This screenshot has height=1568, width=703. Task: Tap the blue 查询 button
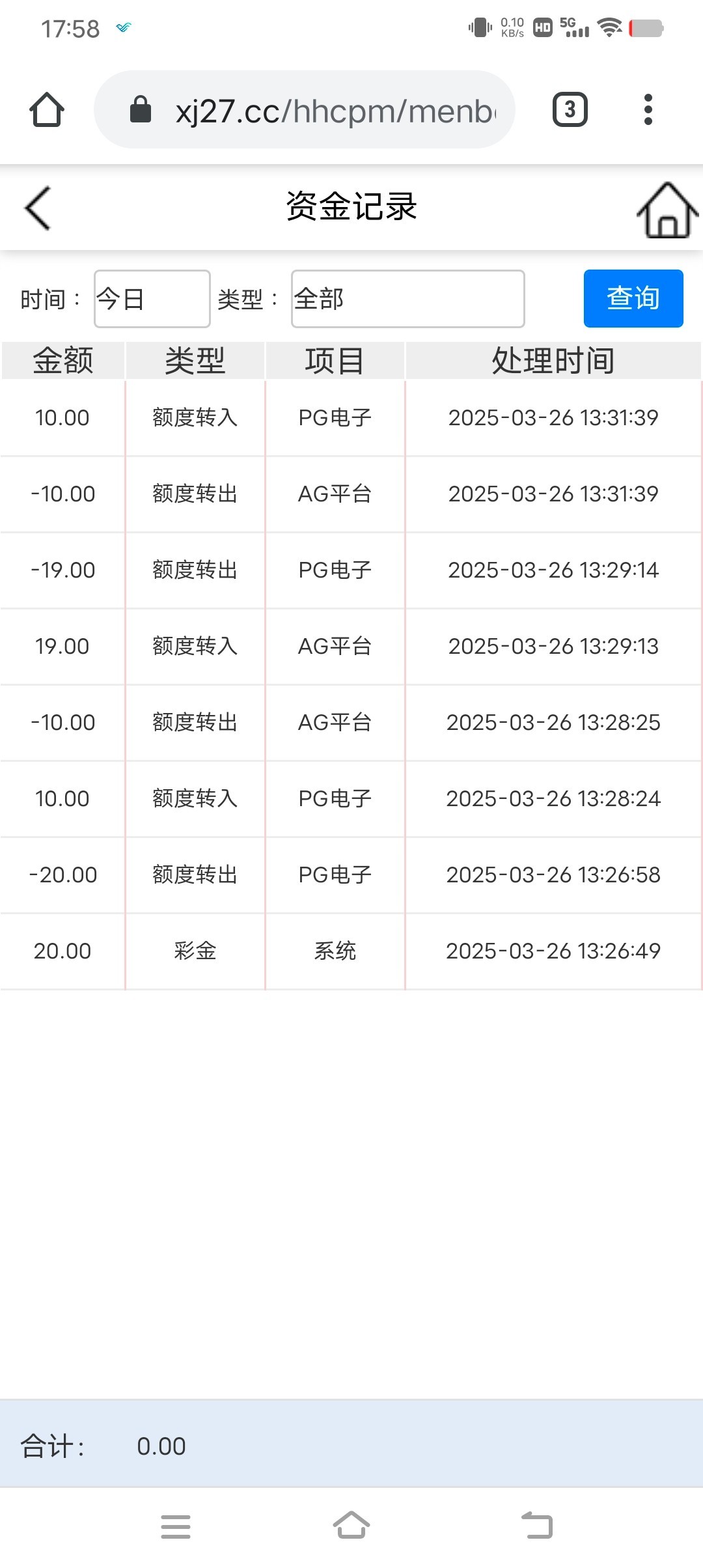[633, 298]
